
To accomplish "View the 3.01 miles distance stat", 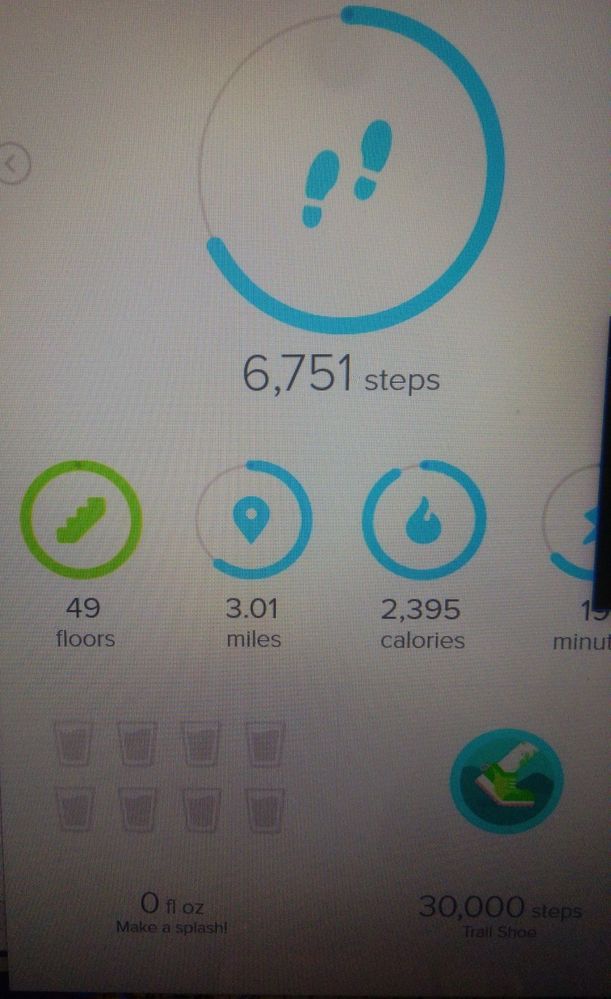I will point(254,520).
